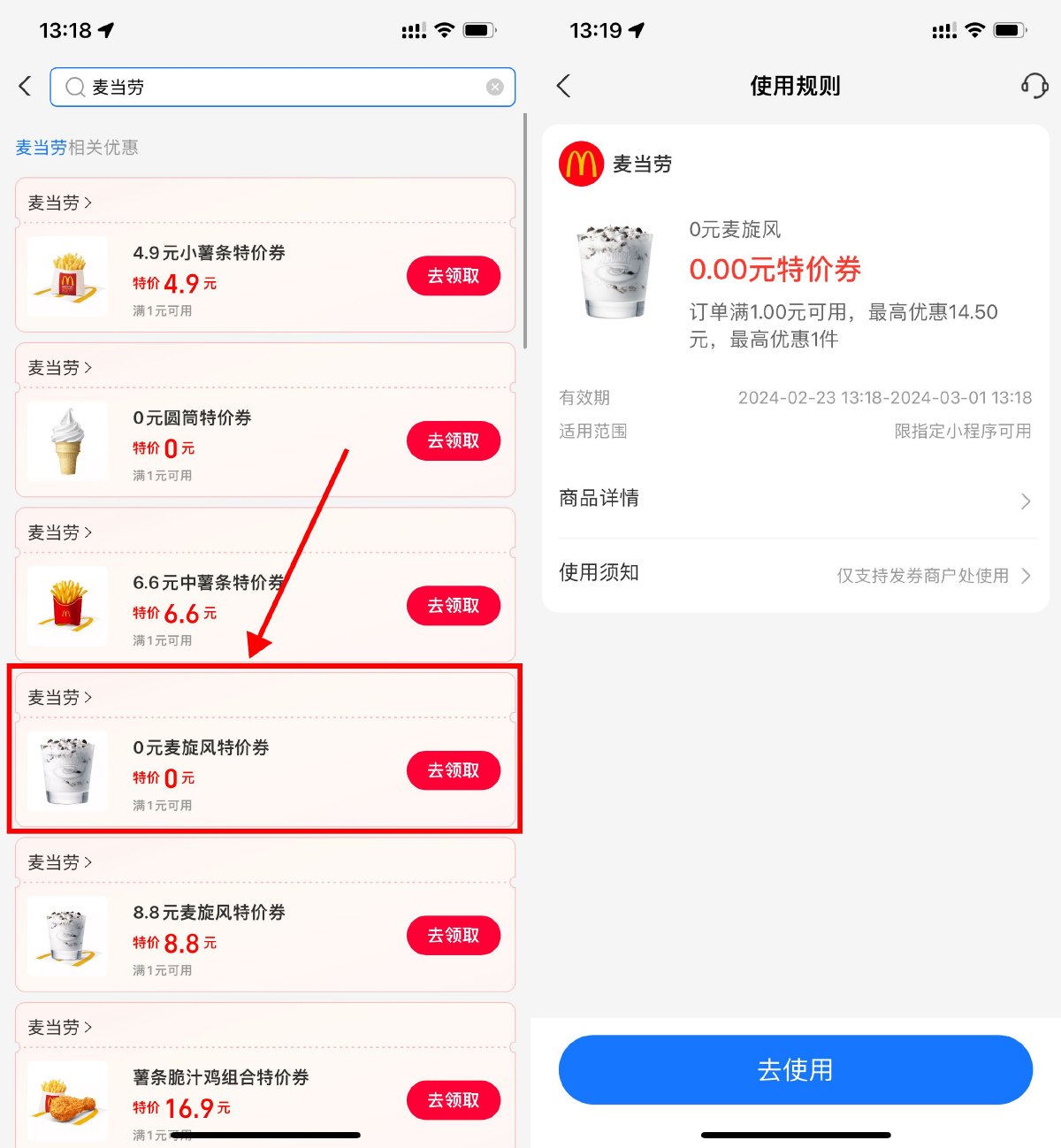
Task: Tap 去领取 on the 薯条脆汁鸡组合特价券
Action: (x=453, y=1099)
